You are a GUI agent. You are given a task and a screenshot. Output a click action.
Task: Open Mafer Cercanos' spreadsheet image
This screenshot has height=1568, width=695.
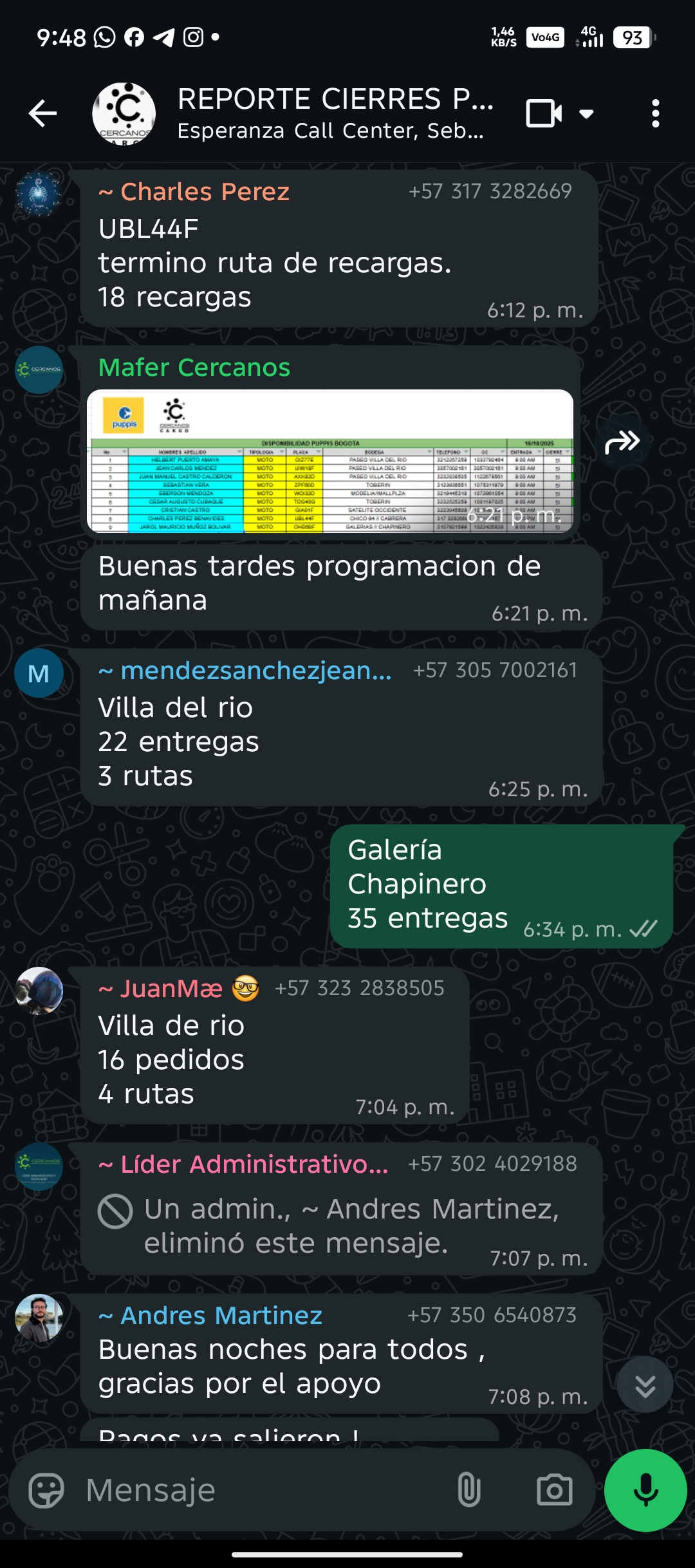(x=329, y=461)
